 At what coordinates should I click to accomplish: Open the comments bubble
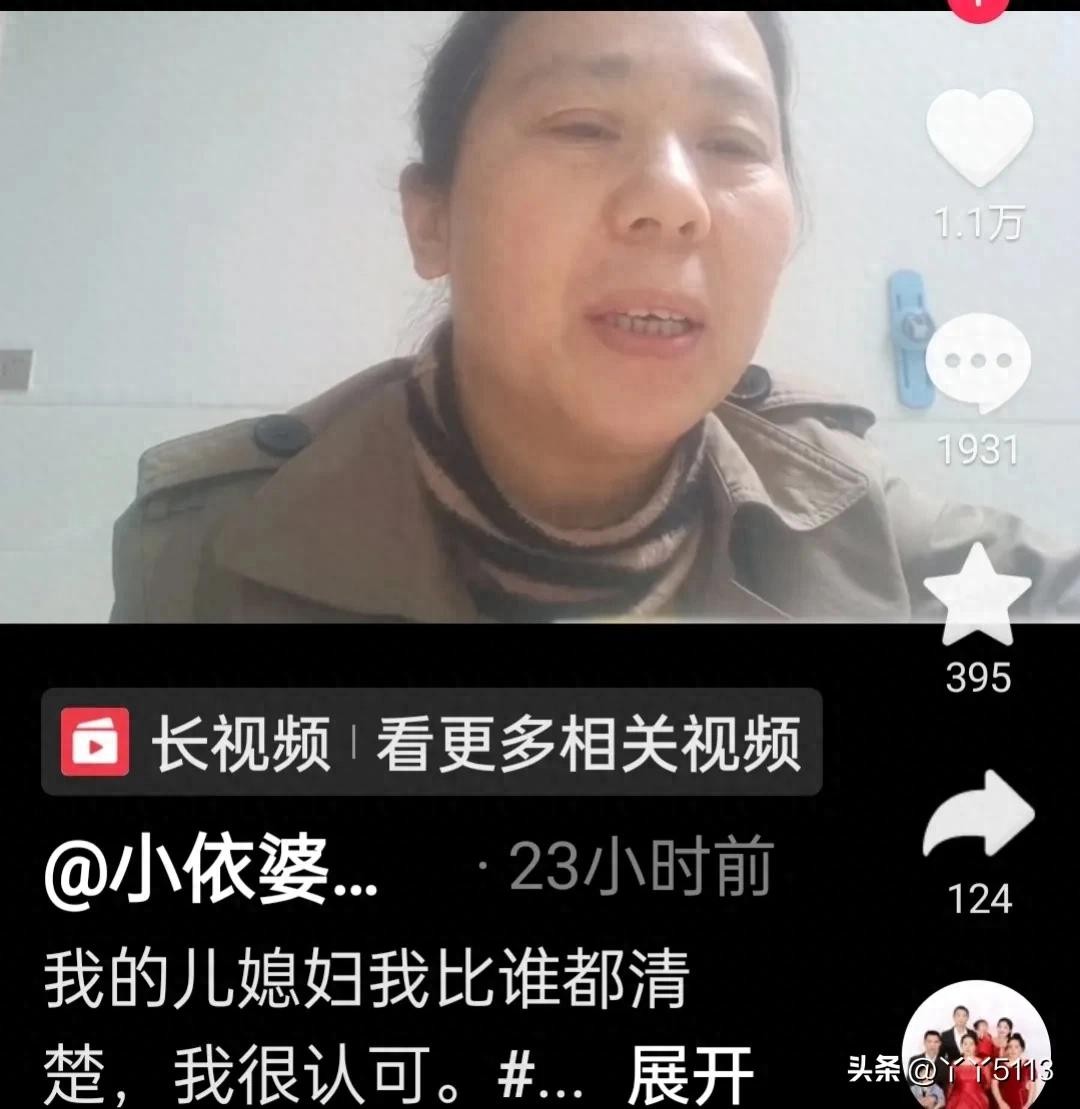pyautogui.click(x=978, y=361)
